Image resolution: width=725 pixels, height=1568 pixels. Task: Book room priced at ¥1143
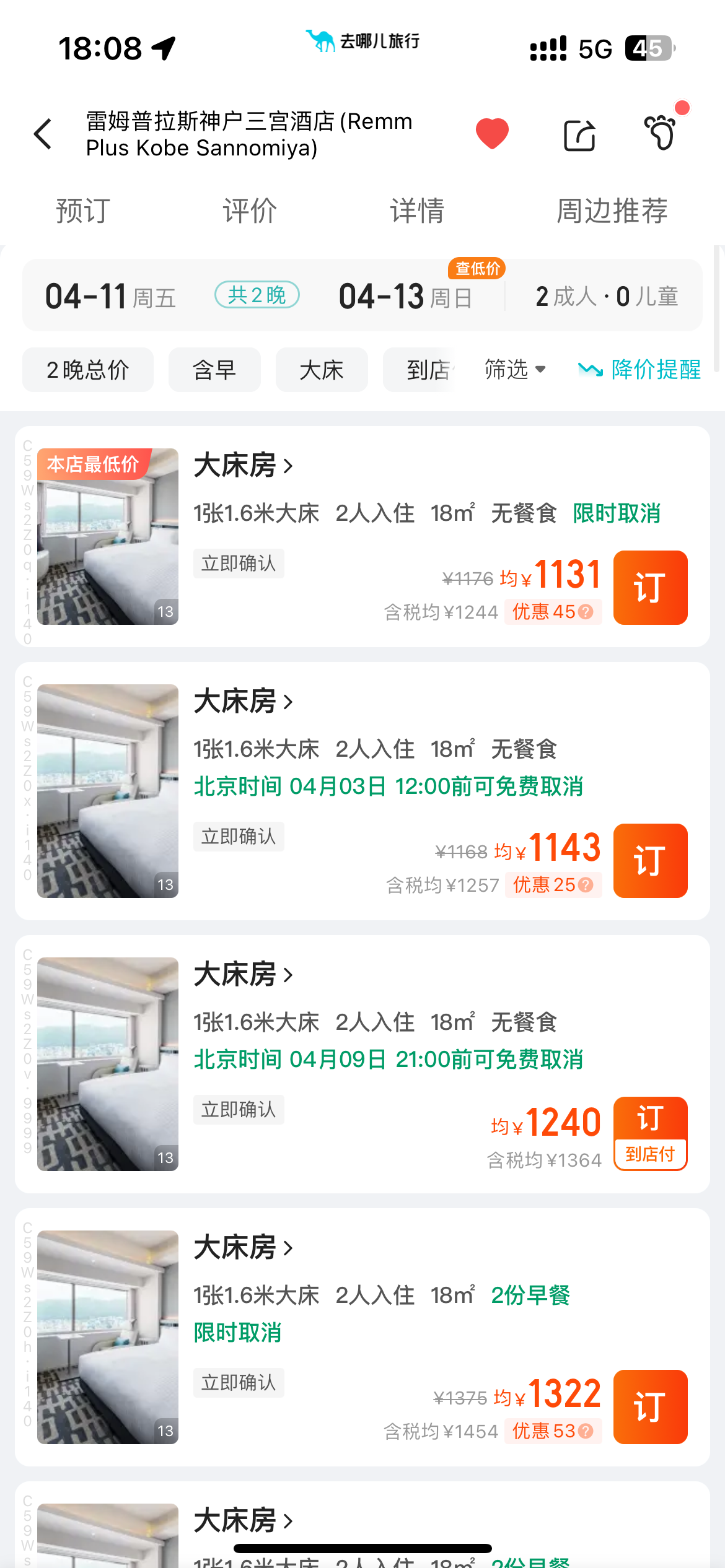coord(650,861)
